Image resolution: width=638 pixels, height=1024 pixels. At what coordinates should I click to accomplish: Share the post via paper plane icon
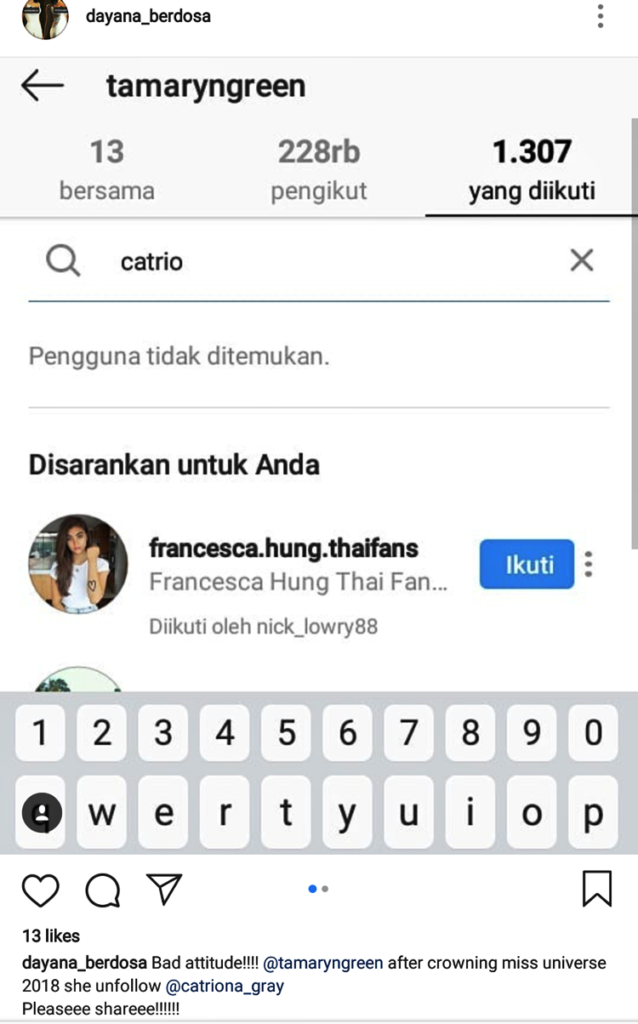point(164,888)
